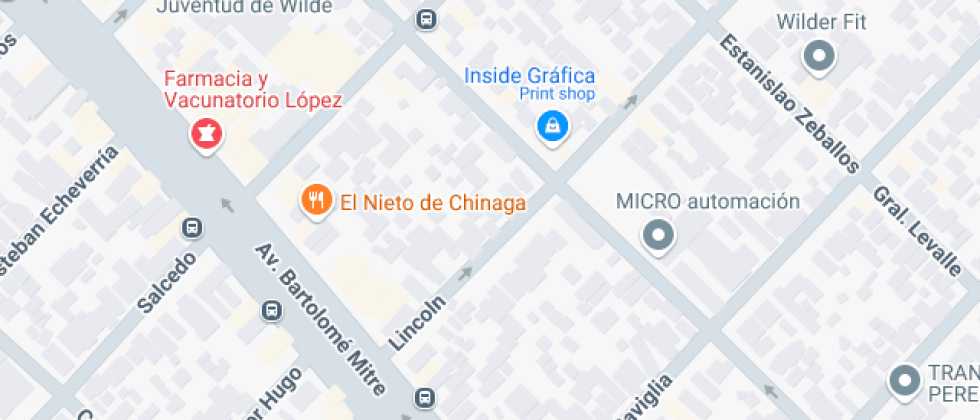The height and width of the screenshot is (420, 980).
Task: Select the El Nieto de Chinaga restaurant marker
Action: (x=317, y=201)
